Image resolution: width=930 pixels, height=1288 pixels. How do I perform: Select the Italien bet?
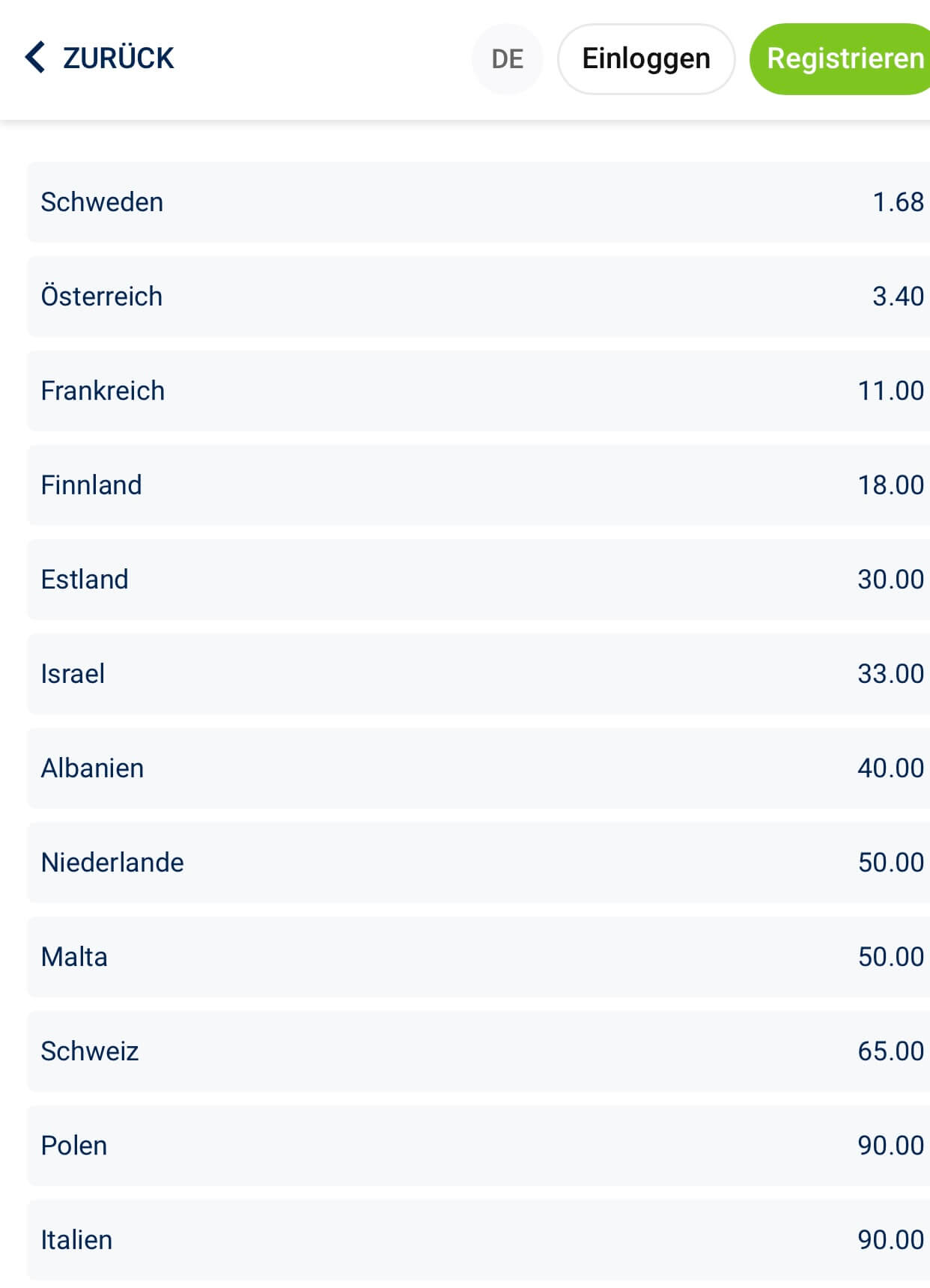479,1240
